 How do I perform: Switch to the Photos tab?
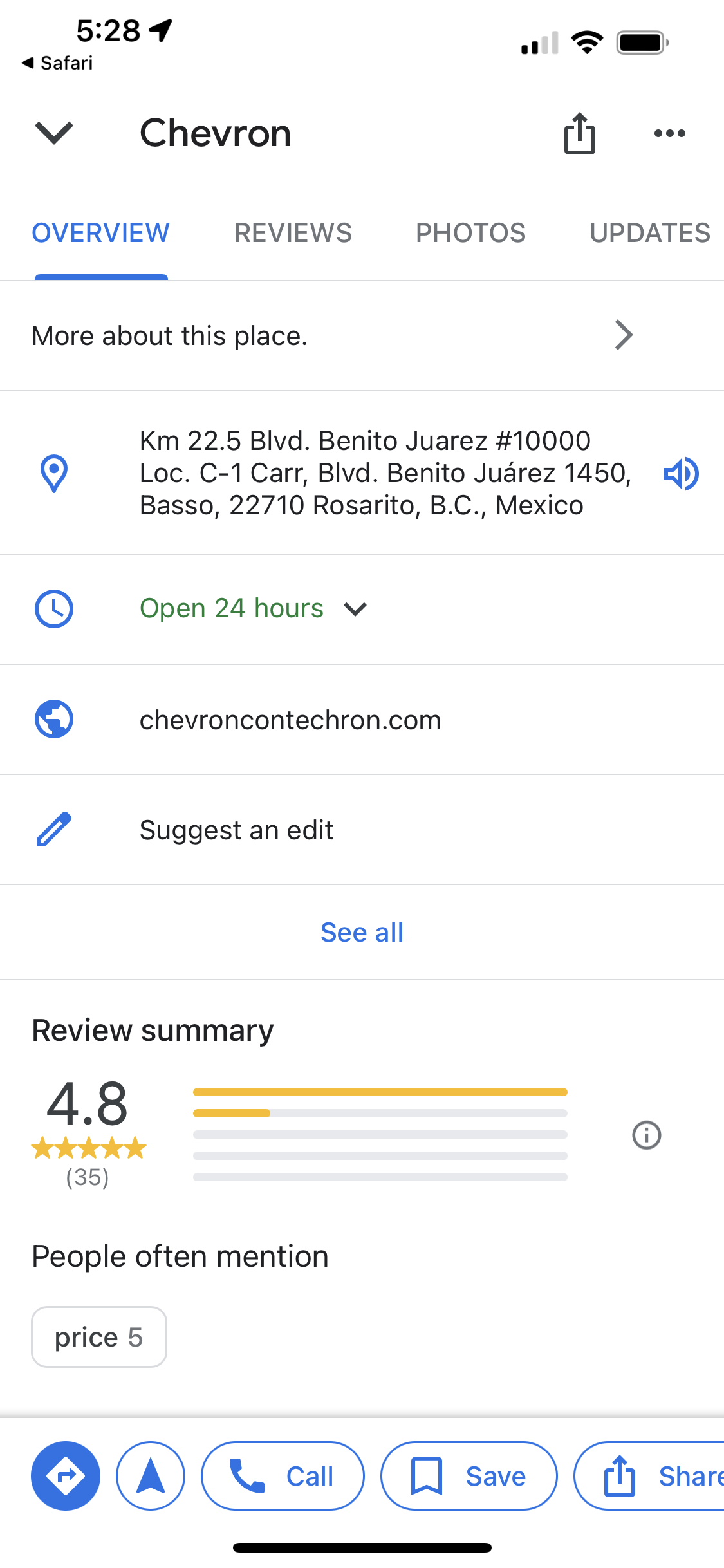(x=470, y=233)
